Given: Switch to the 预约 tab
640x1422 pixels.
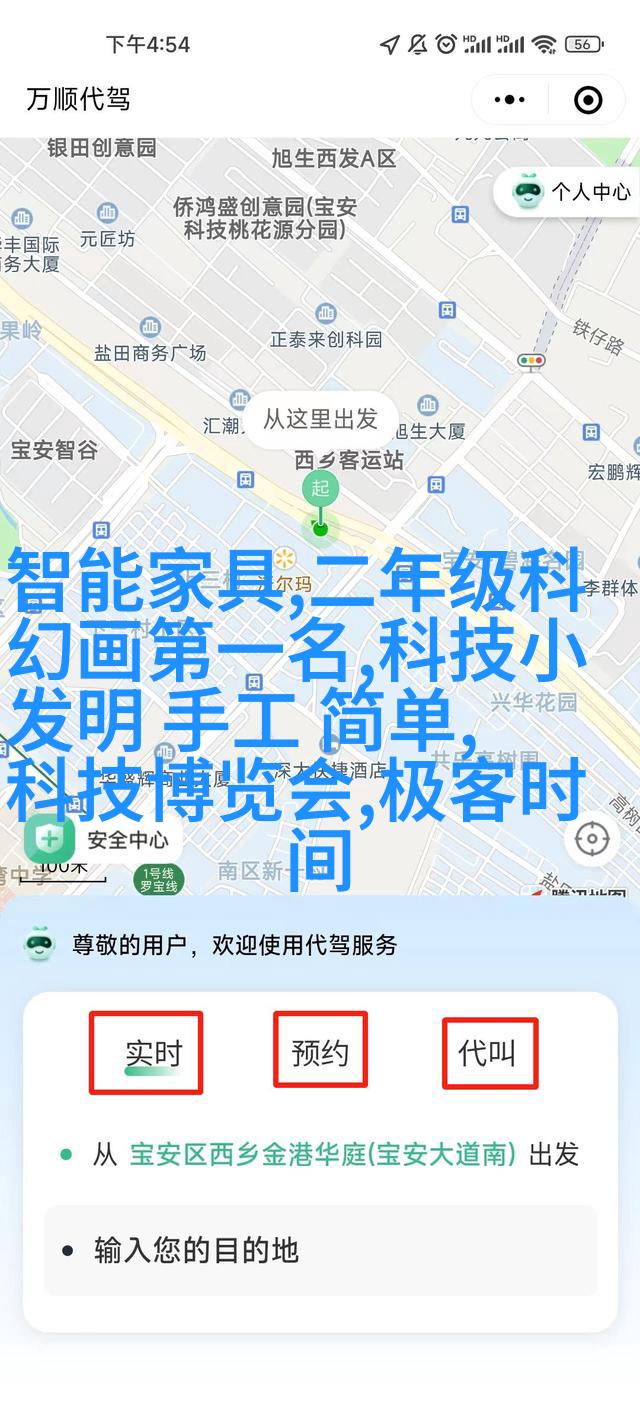Looking at the screenshot, I should click(x=320, y=1053).
